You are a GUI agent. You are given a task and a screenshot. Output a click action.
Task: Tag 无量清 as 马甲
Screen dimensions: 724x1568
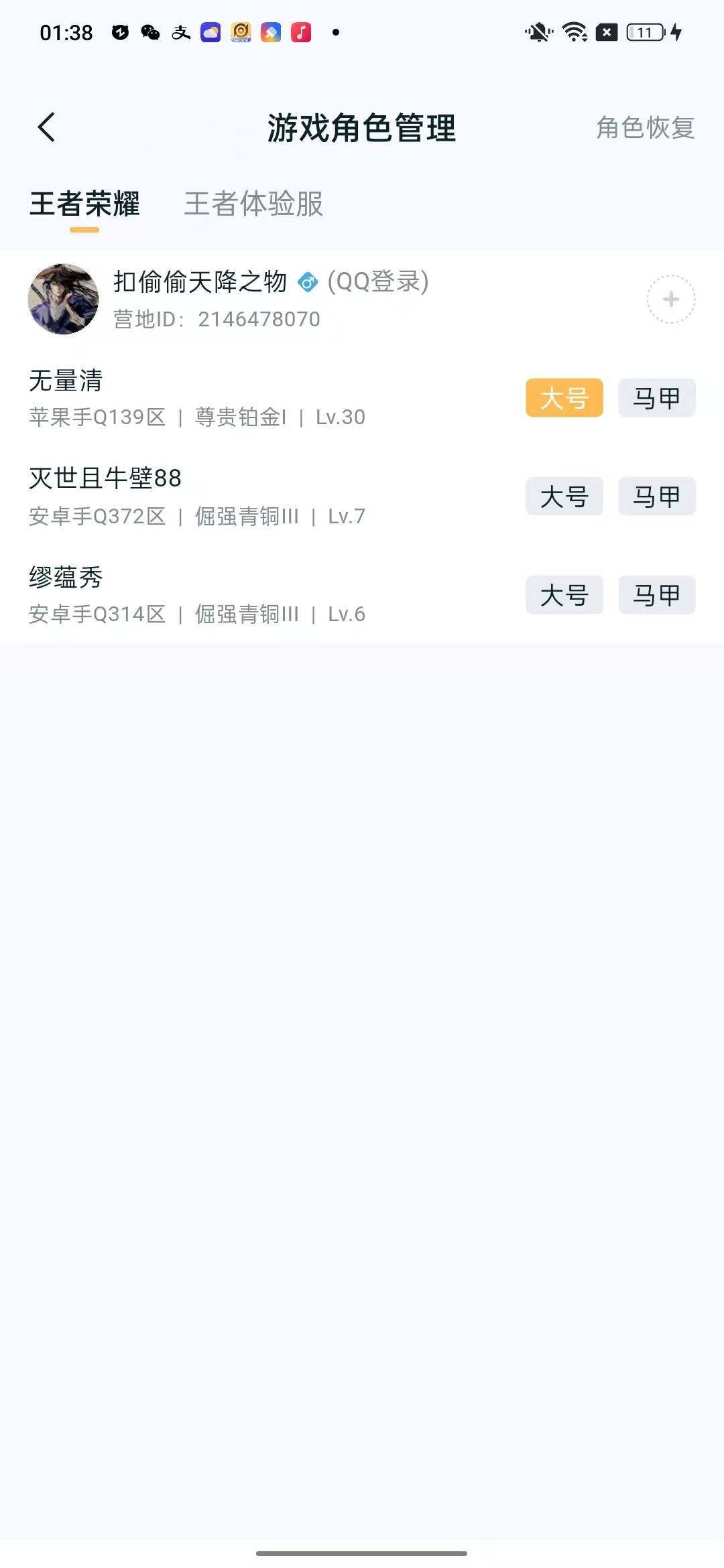click(x=656, y=398)
